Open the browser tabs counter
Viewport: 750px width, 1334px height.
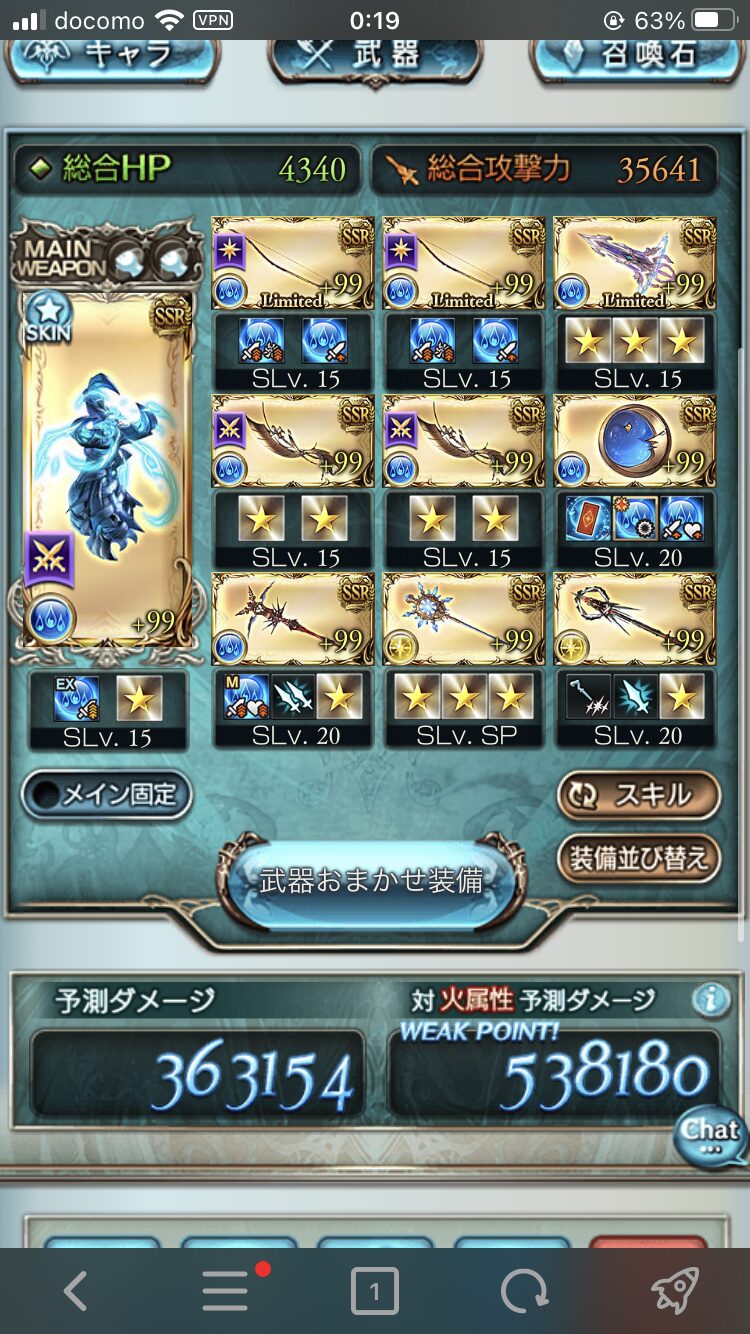click(375, 1292)
